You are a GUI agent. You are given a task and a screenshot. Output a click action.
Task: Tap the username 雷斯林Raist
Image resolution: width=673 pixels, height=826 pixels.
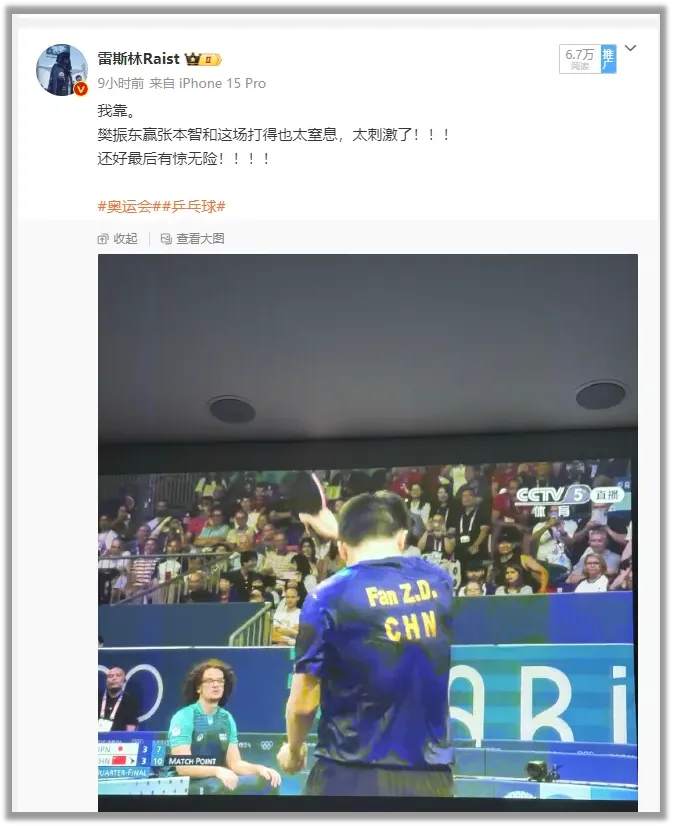(x=138, y=58)
